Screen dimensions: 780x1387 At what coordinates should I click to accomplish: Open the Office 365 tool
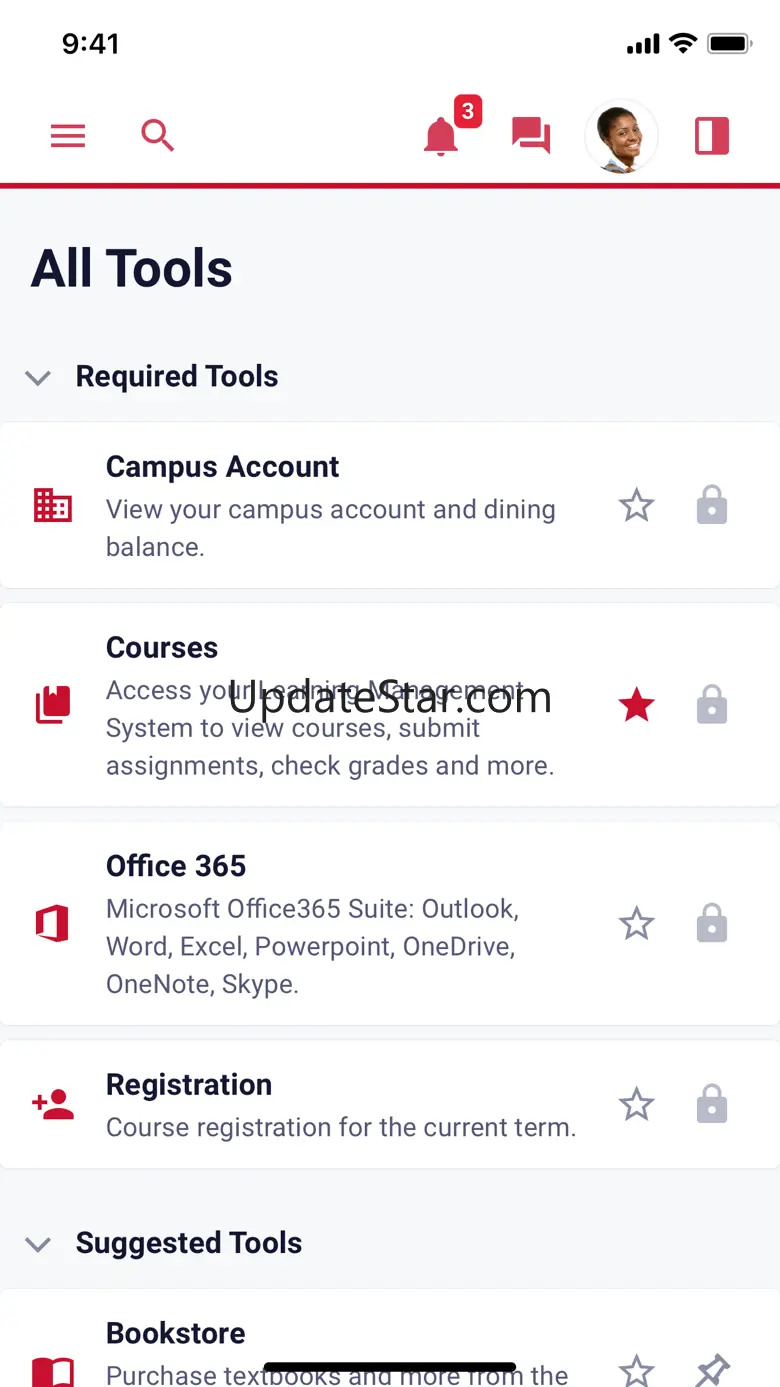[390, 924]
